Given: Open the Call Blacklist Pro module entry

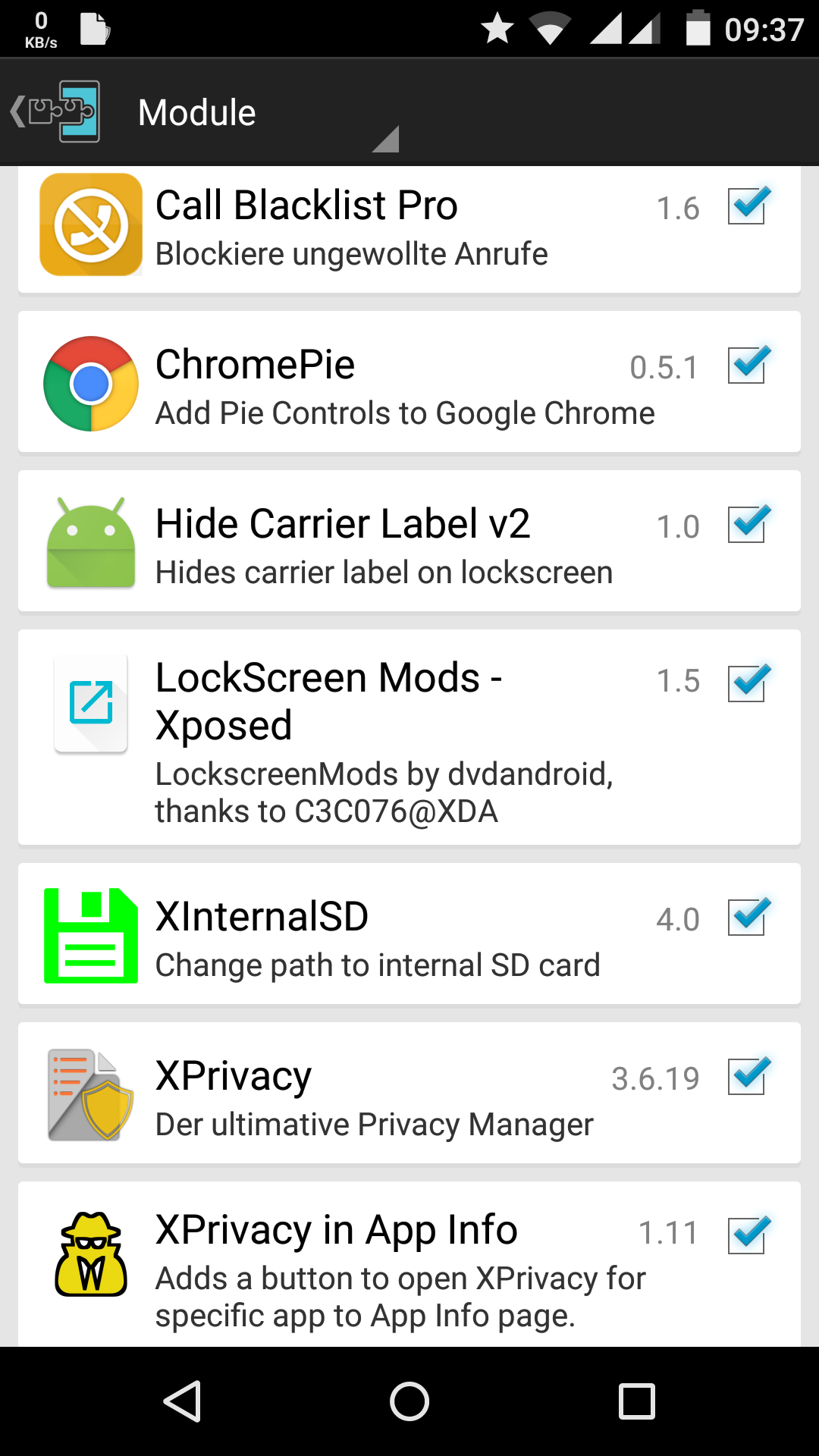Looking at the screenshot, I should [409, 229].
